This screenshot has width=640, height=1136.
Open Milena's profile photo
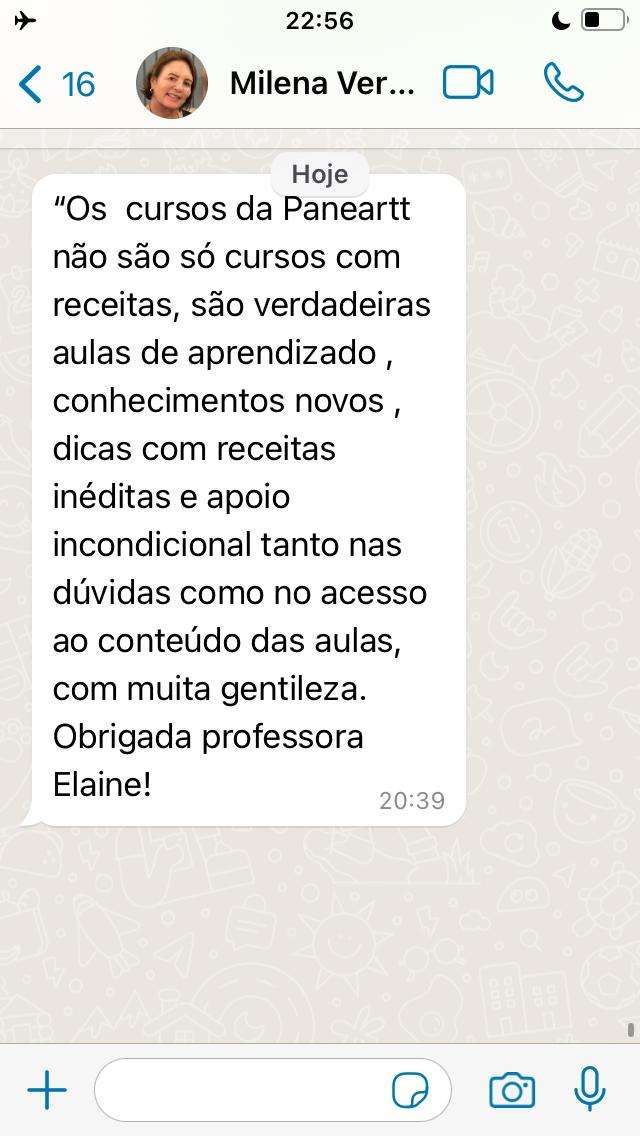172,84
